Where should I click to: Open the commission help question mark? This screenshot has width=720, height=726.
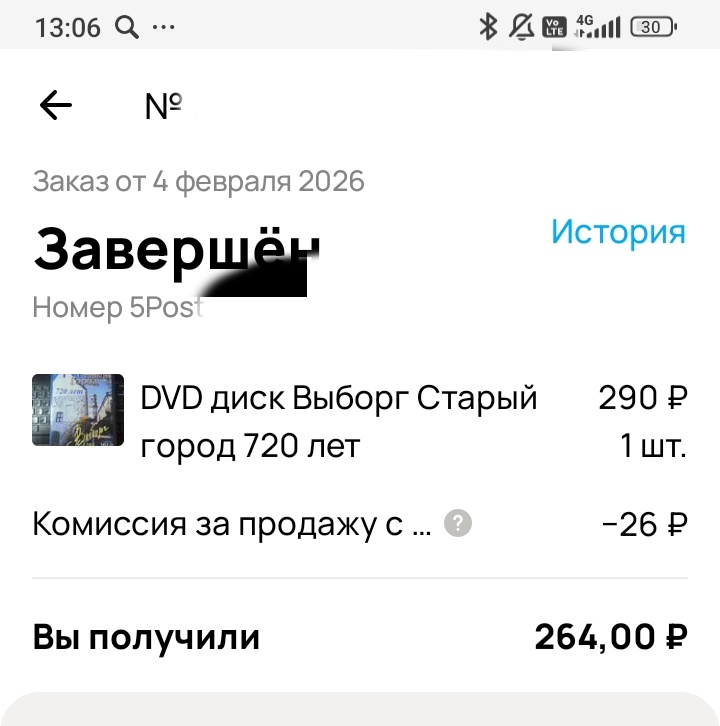[459, 523]
